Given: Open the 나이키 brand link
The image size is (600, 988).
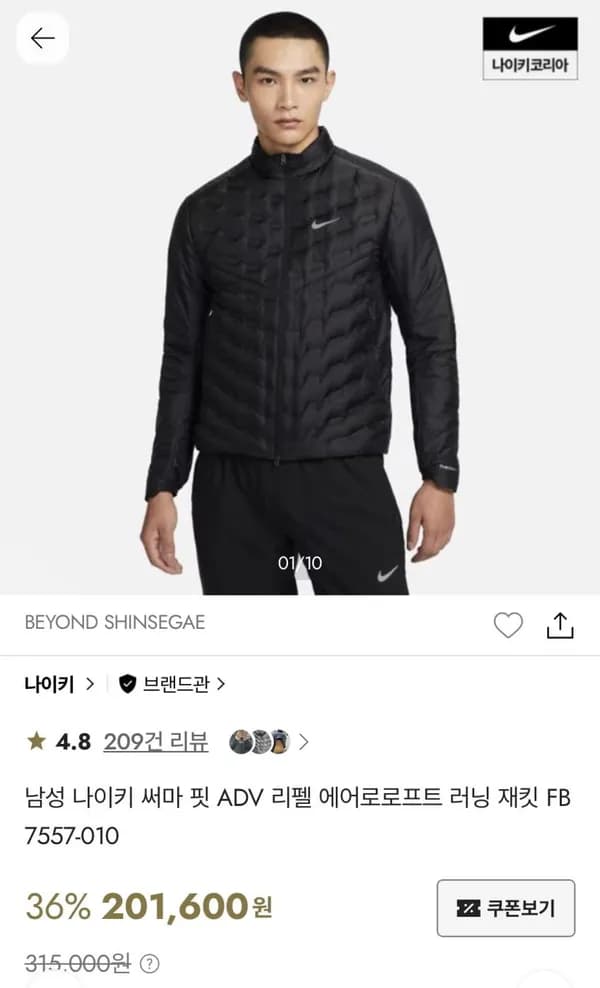Looking at the screenshot, I should pyautogui.click(x=59, y=684).
